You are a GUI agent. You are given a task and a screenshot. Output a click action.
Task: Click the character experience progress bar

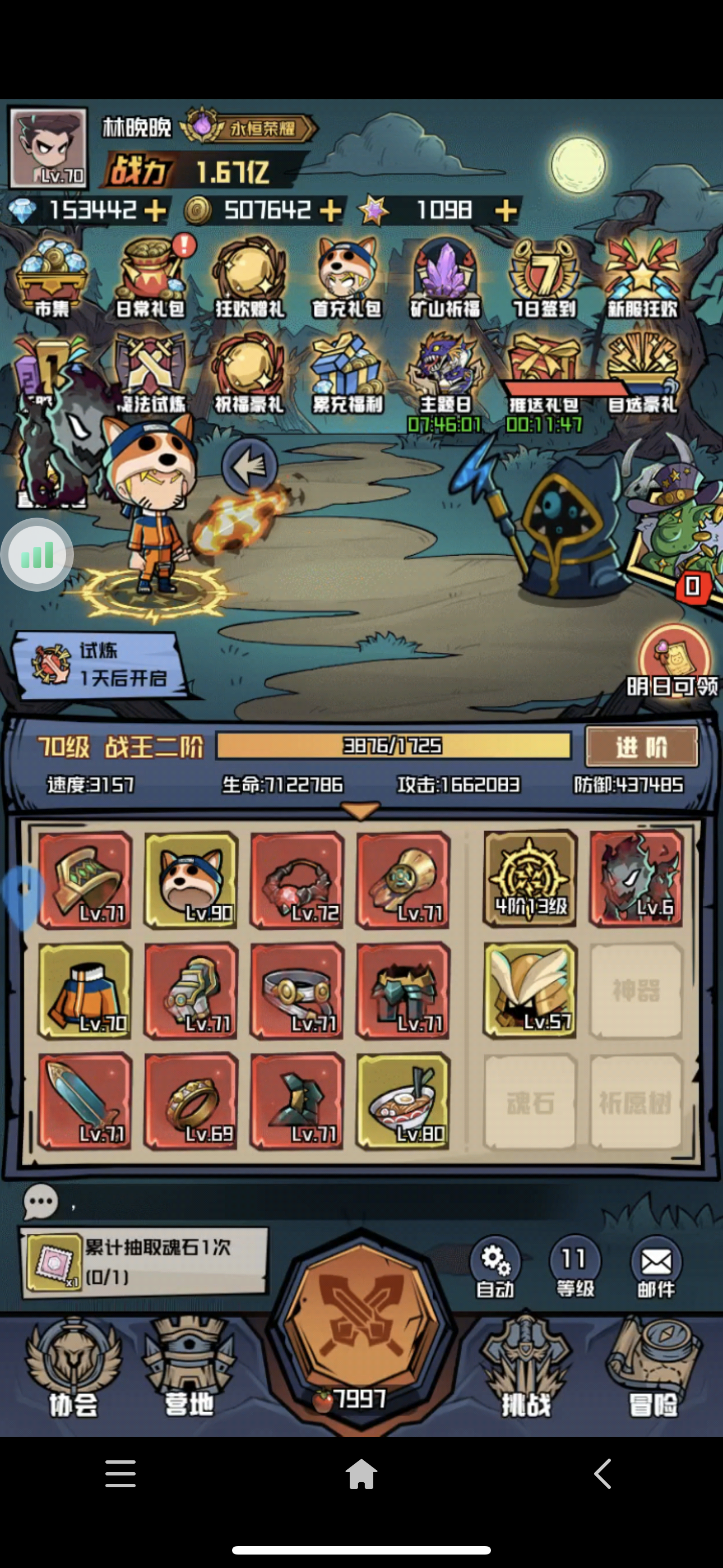(x=396, y=748)
